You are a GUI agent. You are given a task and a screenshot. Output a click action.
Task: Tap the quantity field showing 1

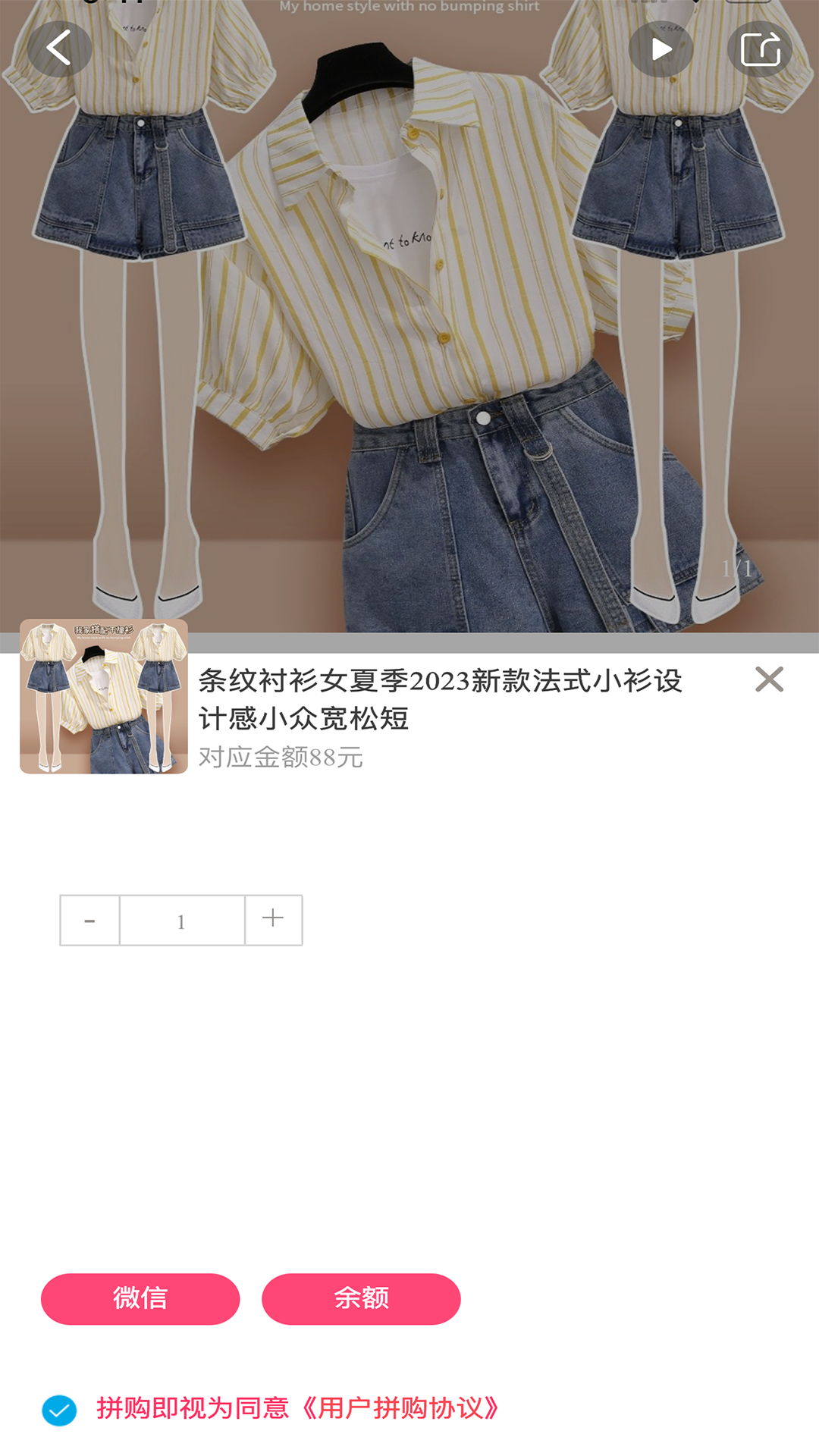[x=181, y=920]
